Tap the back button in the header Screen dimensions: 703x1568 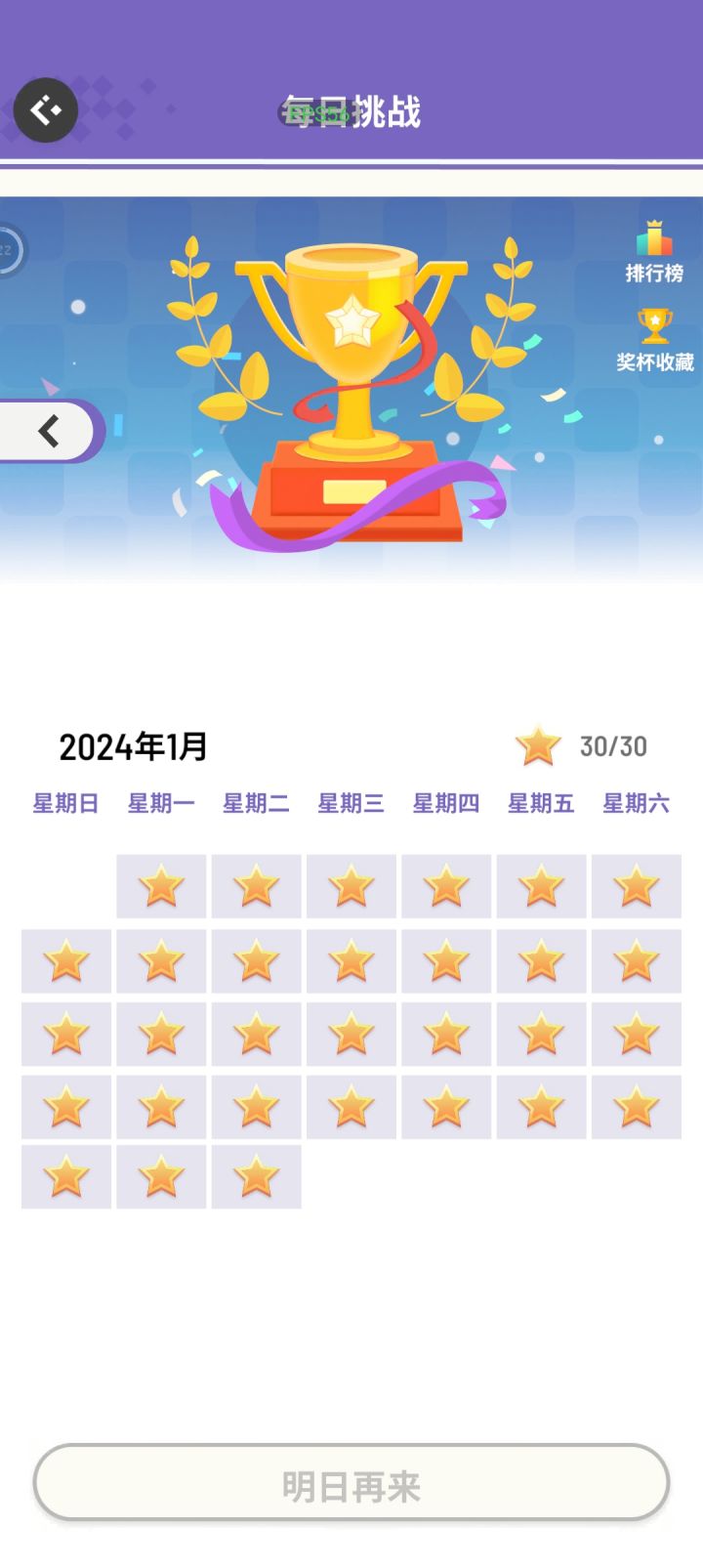click(x=46, y=110)
